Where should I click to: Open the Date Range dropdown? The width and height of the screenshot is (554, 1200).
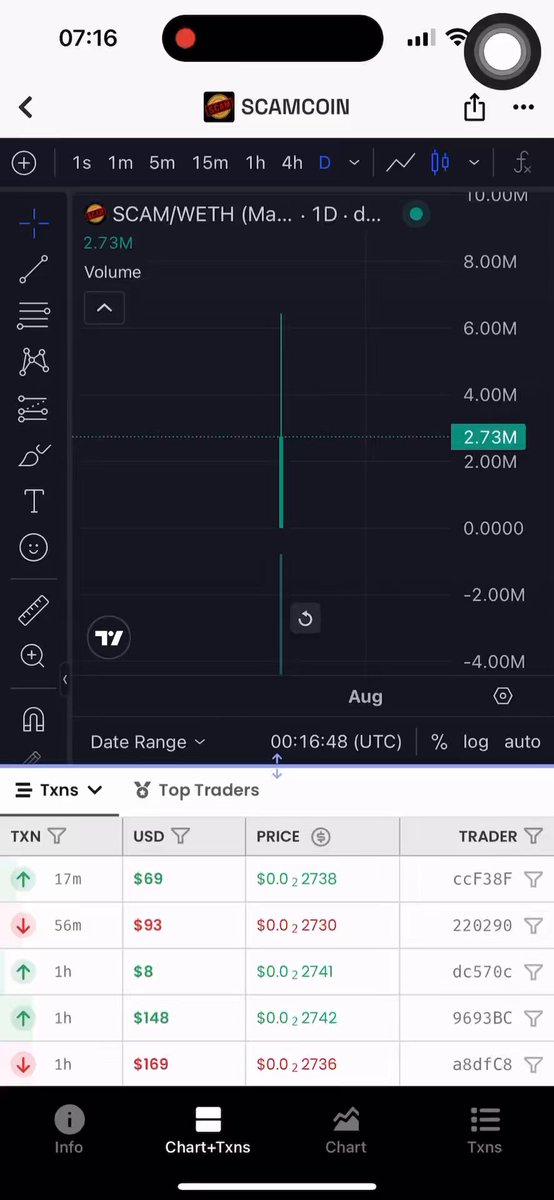[147, 742]
